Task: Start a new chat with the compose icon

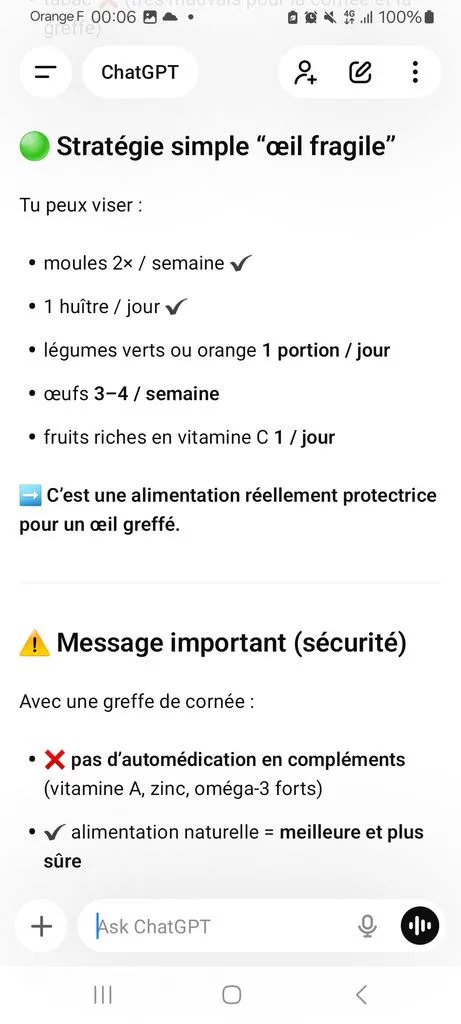Action: 360,72
